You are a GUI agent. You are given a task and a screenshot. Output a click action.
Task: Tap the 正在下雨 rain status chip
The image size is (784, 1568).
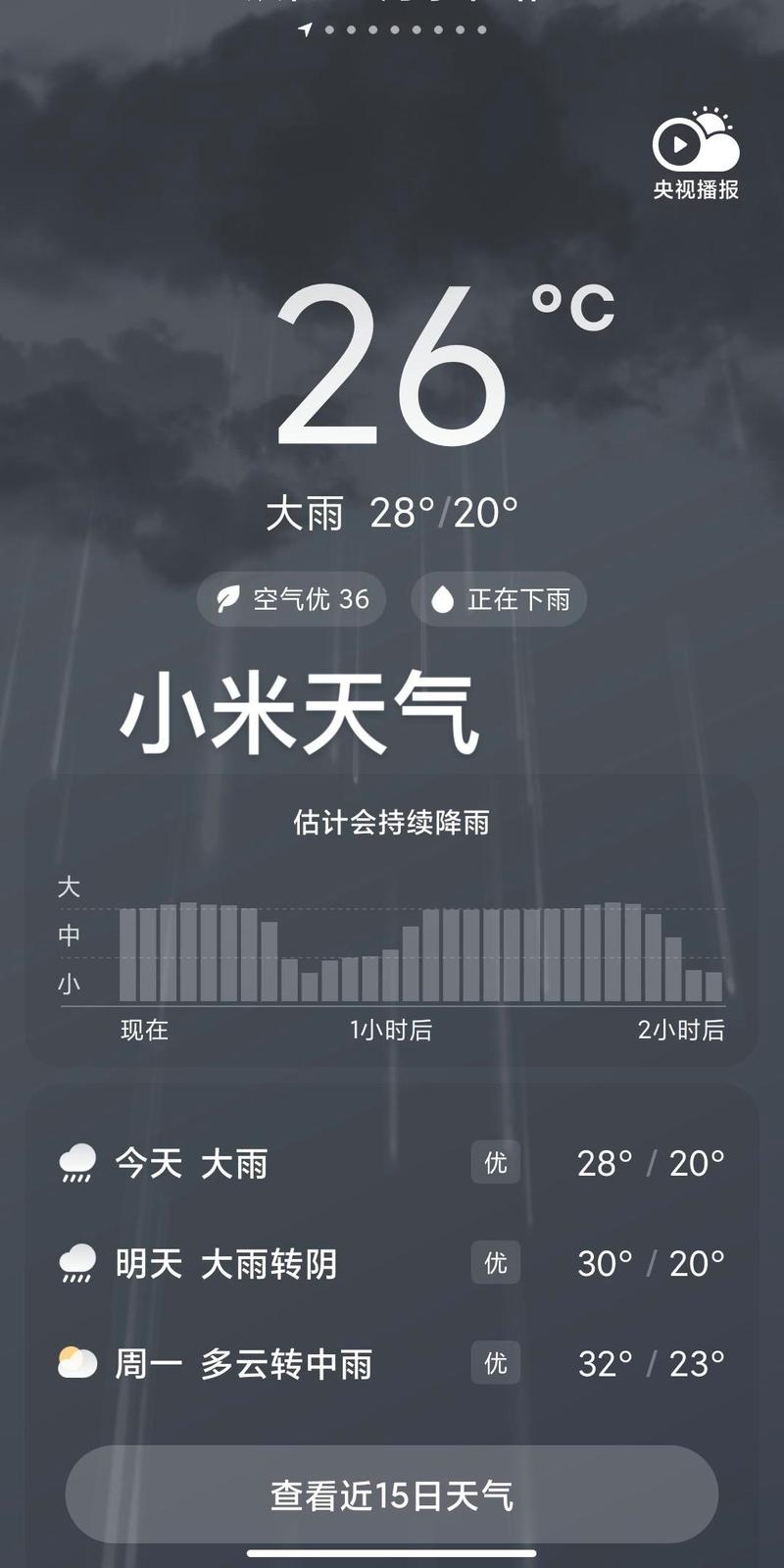coord(499,599)
